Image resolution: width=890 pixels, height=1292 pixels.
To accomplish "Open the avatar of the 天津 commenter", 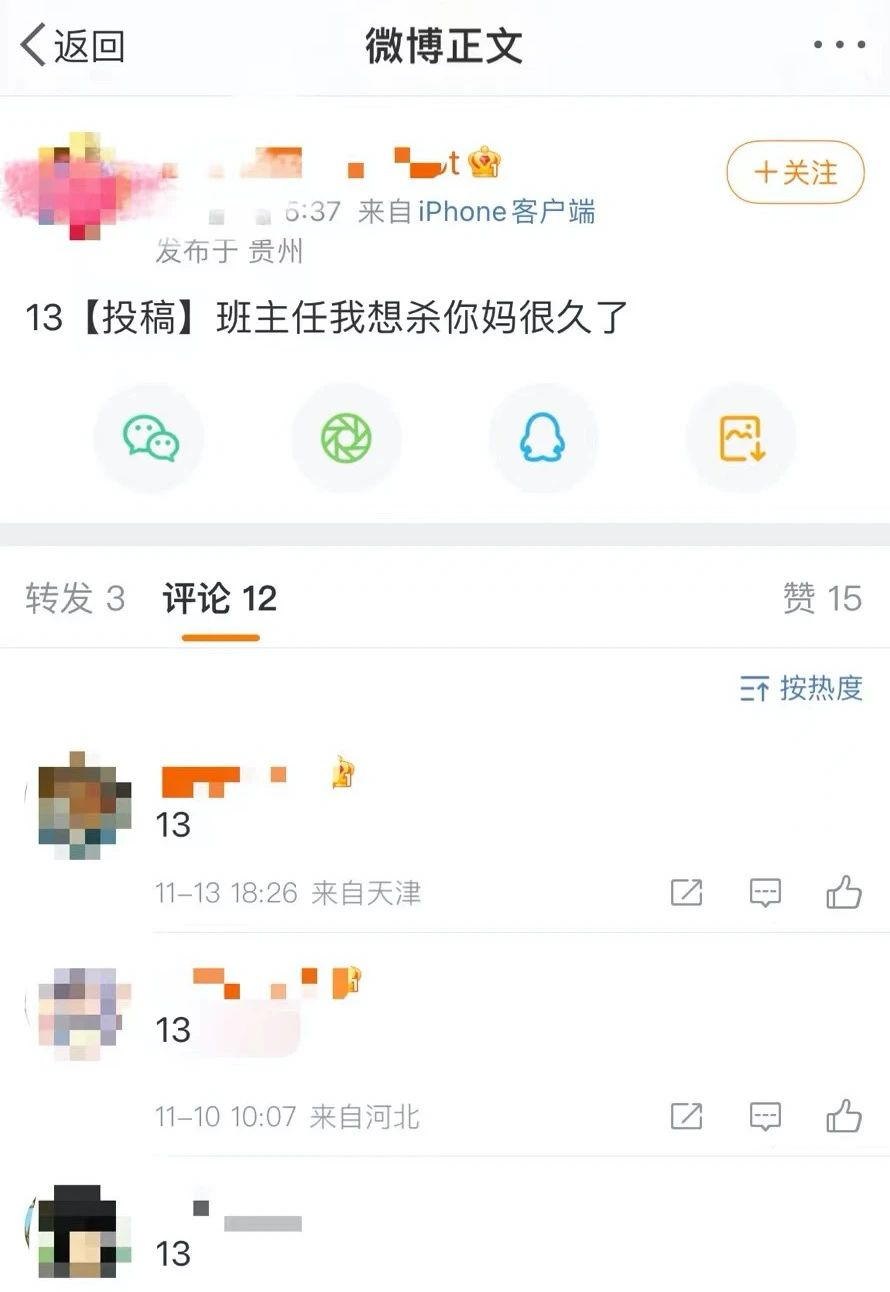I will coord(80,806).
